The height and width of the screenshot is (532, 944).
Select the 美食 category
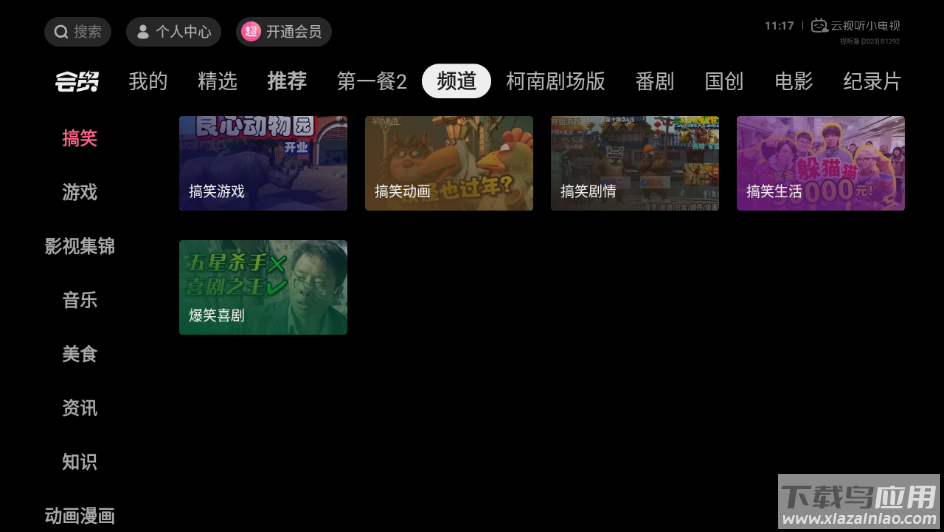pos(80,354)
